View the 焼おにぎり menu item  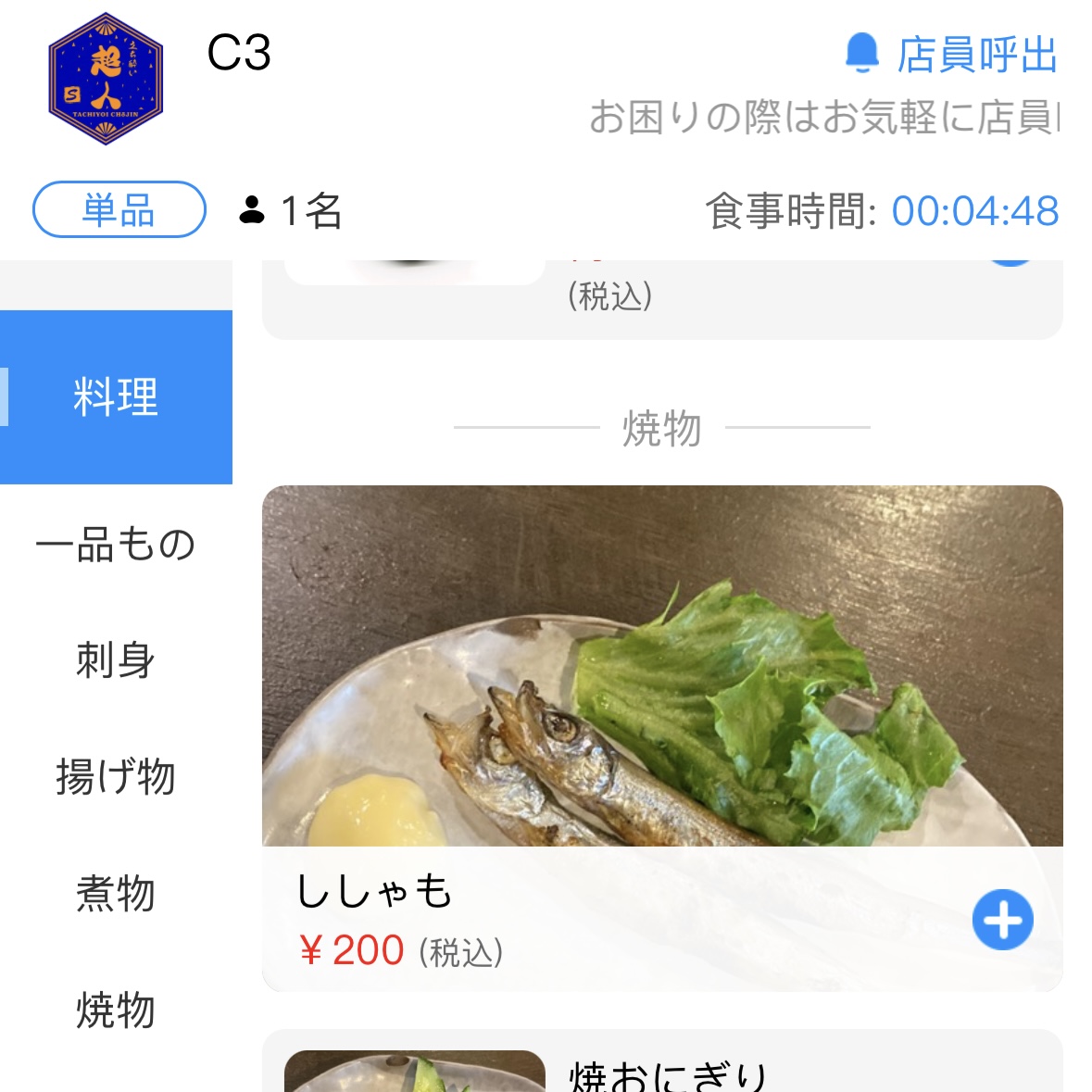point(667,1073)
